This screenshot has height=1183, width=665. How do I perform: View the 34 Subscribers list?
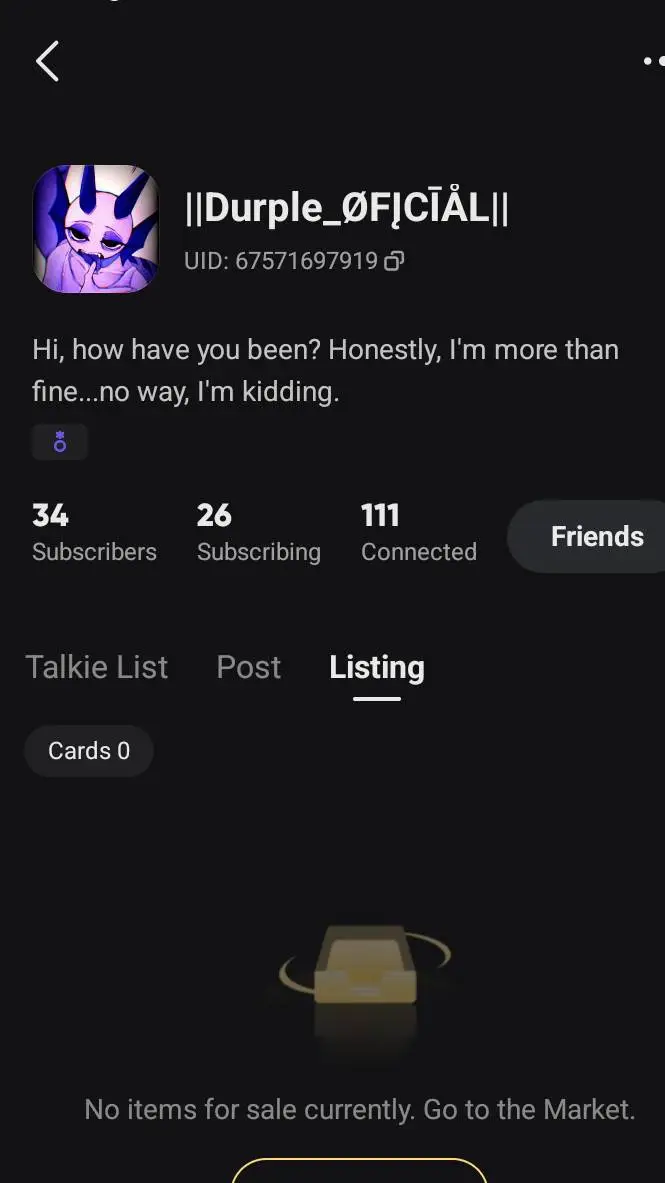(94, 533)
